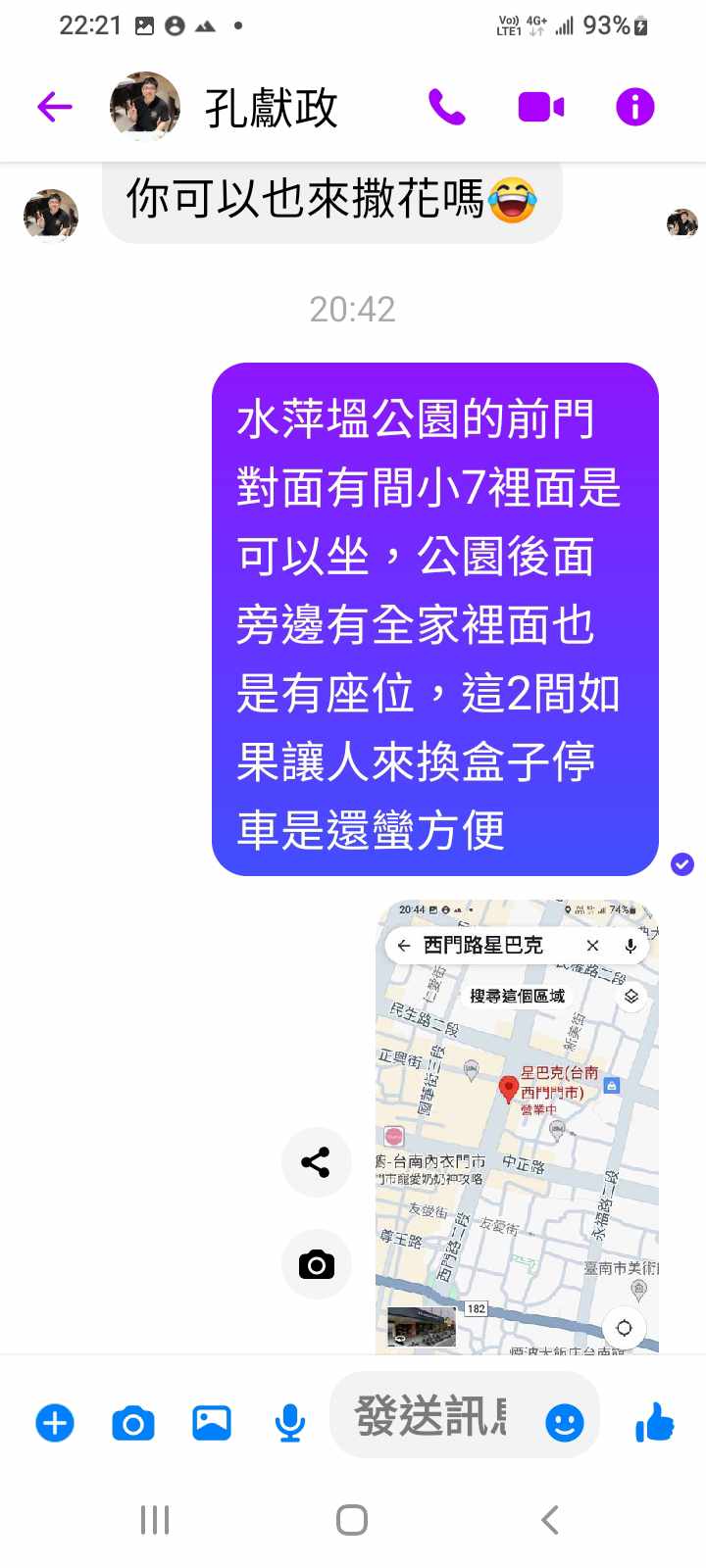Pick a photo from the gallery
706x1568 pixels.
click(x=212, y=1423)
